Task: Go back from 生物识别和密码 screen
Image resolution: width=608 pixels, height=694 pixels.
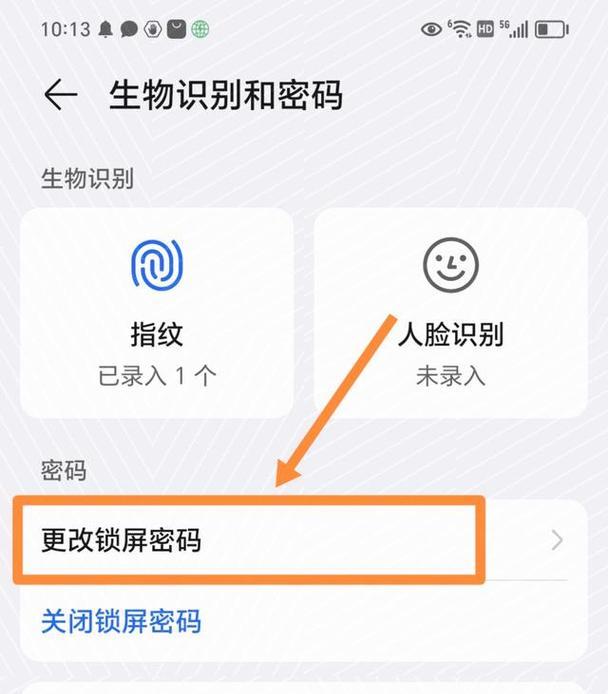Action: point(61,96)
